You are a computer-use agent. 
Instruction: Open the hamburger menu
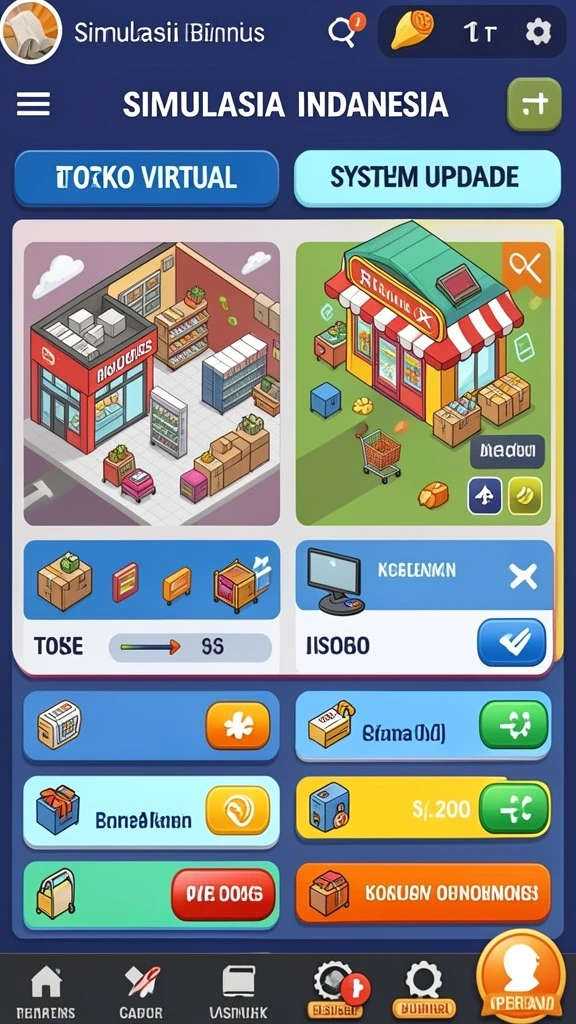pos(33,104)
